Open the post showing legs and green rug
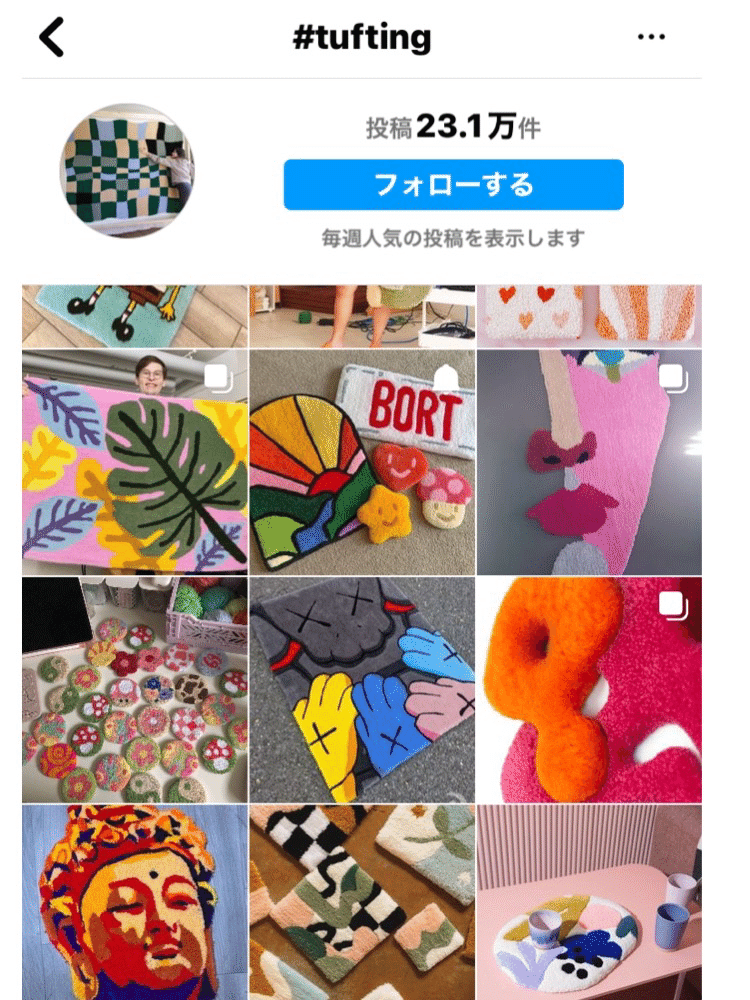750x1000 pixels. 362,315
